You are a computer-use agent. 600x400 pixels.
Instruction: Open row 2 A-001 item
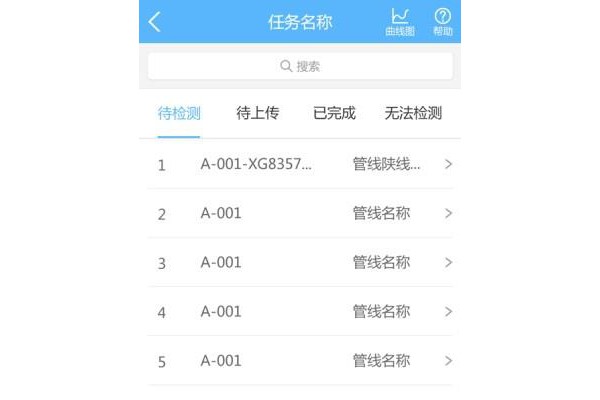pos(300,213)
